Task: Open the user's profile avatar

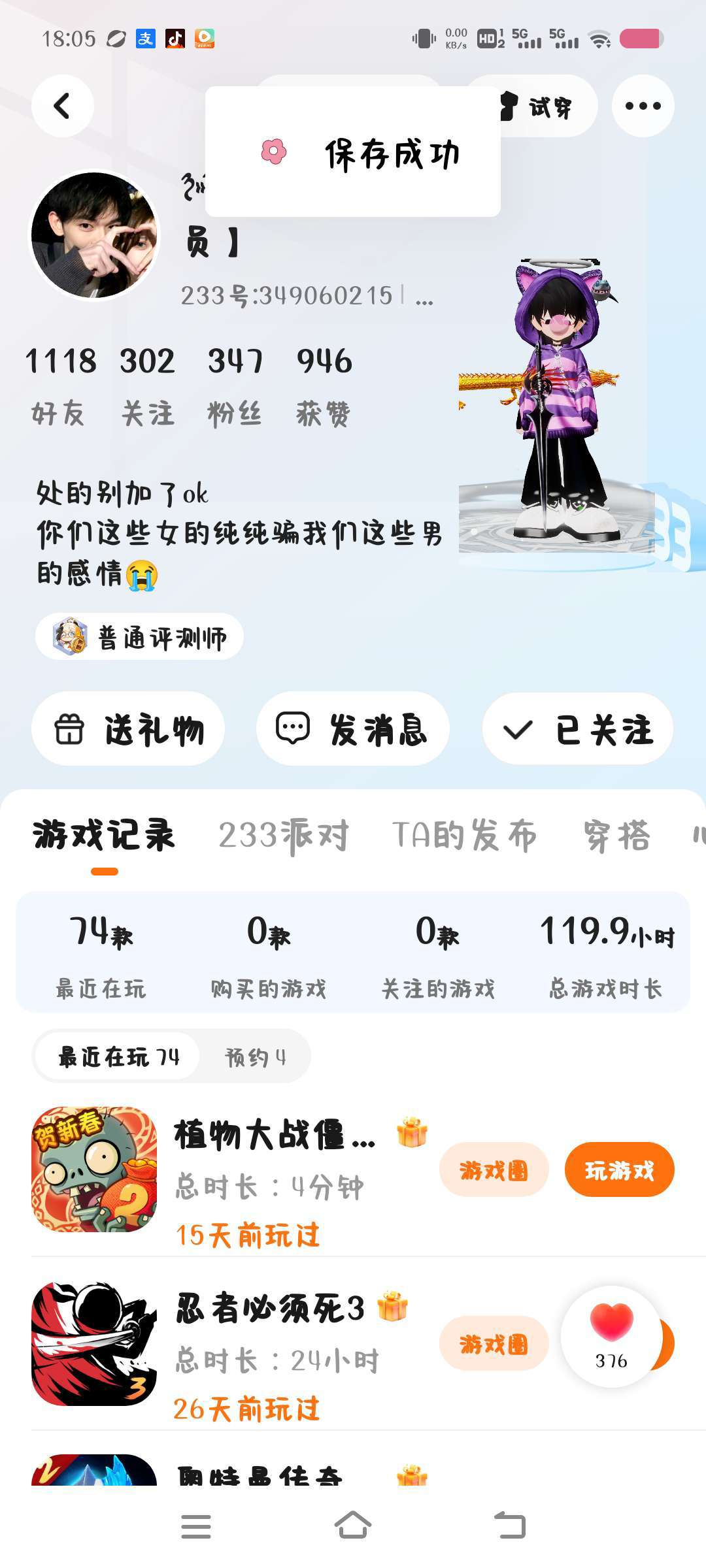Action: [95, 235]
